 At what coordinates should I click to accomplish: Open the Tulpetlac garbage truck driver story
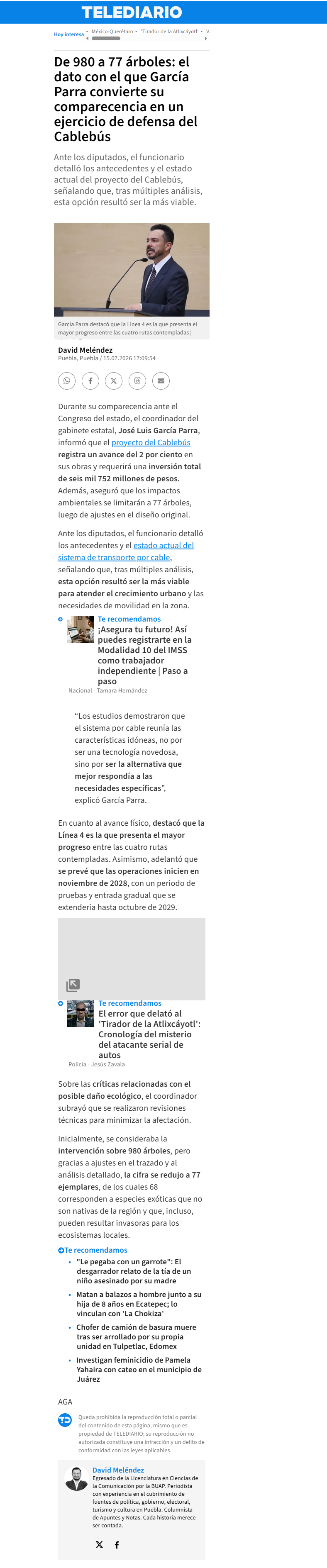click(x=137, y=1337)
